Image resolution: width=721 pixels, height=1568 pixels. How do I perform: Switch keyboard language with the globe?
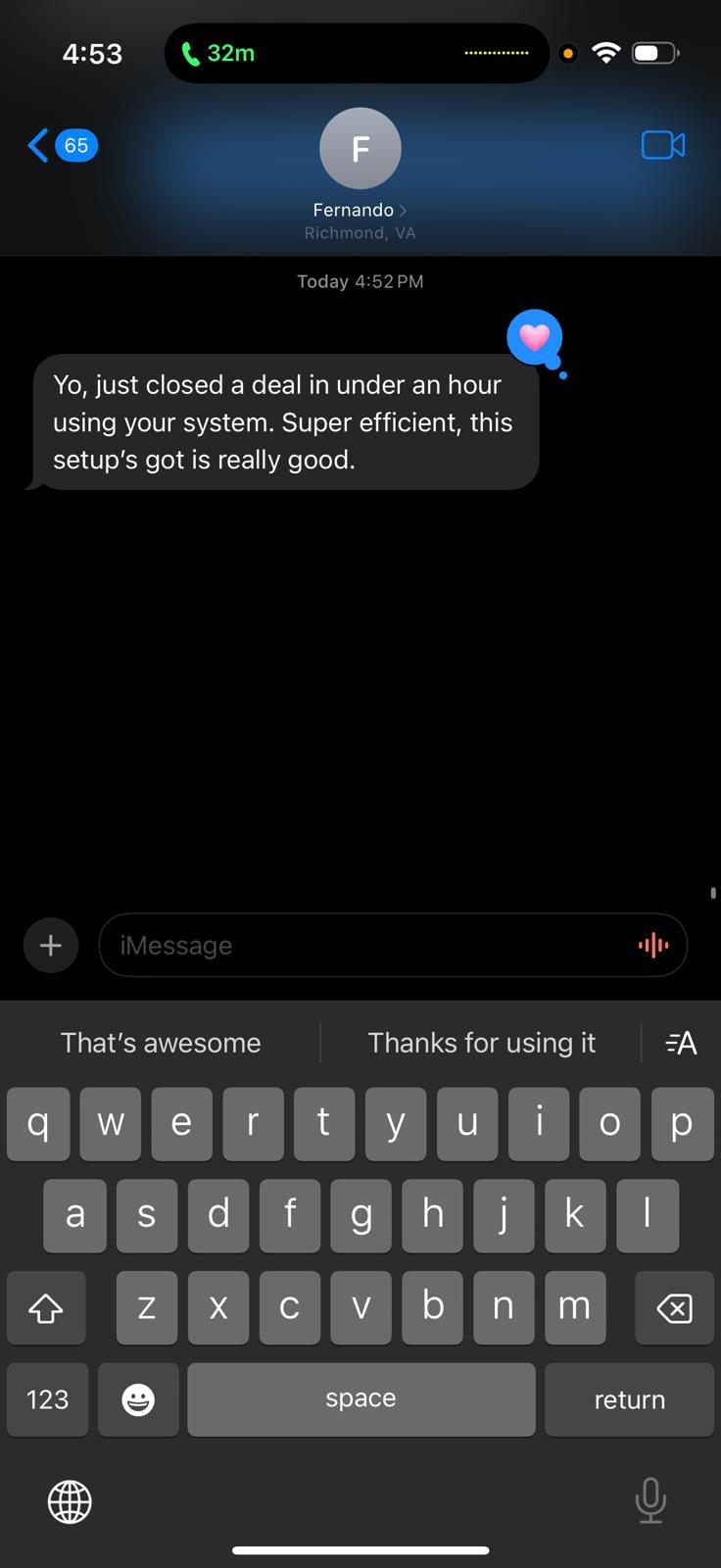[70, 1501]
